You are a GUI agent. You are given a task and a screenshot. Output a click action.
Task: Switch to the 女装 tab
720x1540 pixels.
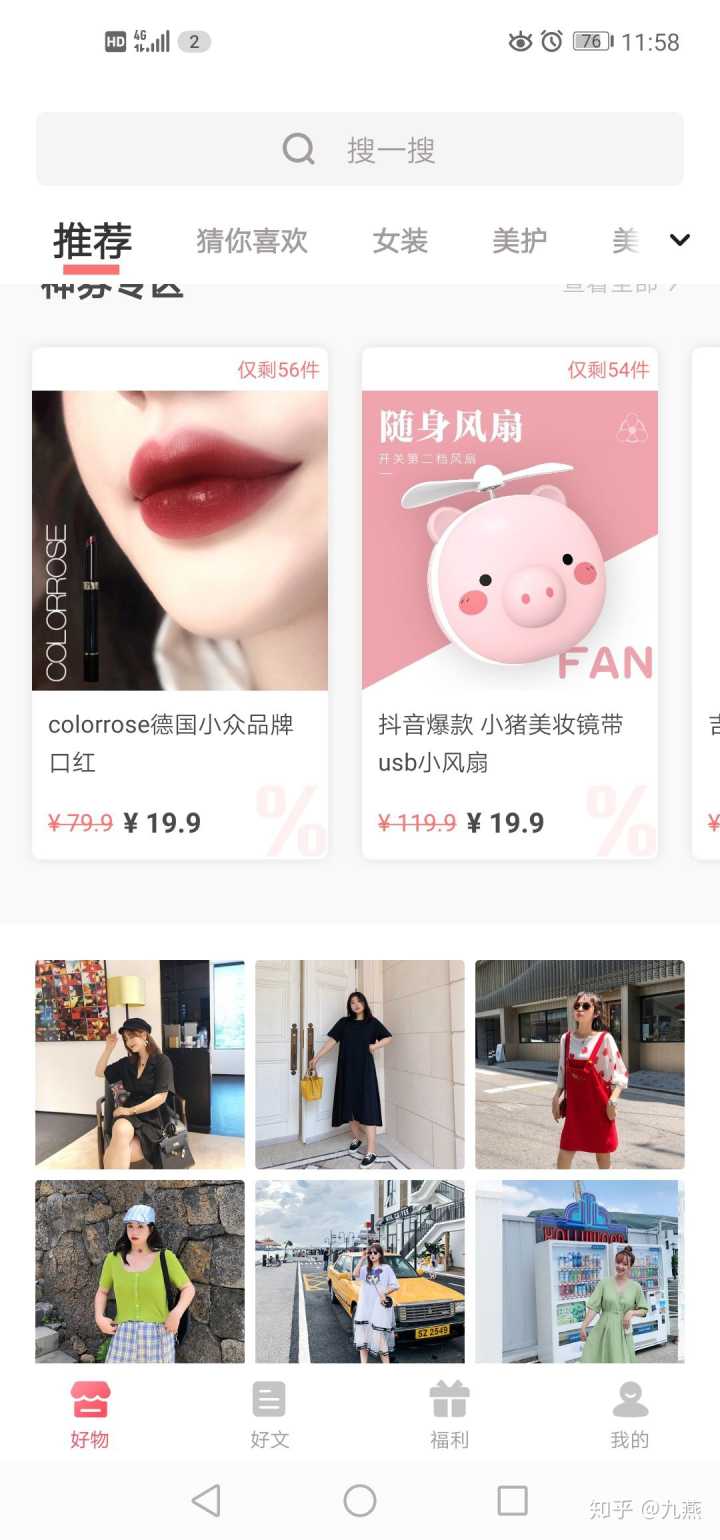tap(400, 241)
